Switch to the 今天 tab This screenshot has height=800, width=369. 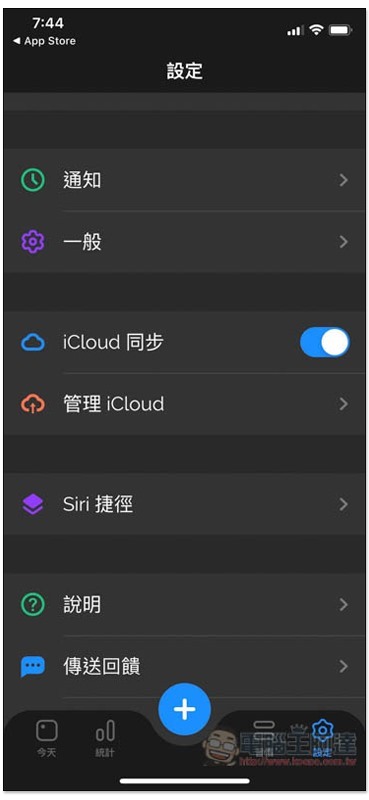coord(46,738)
